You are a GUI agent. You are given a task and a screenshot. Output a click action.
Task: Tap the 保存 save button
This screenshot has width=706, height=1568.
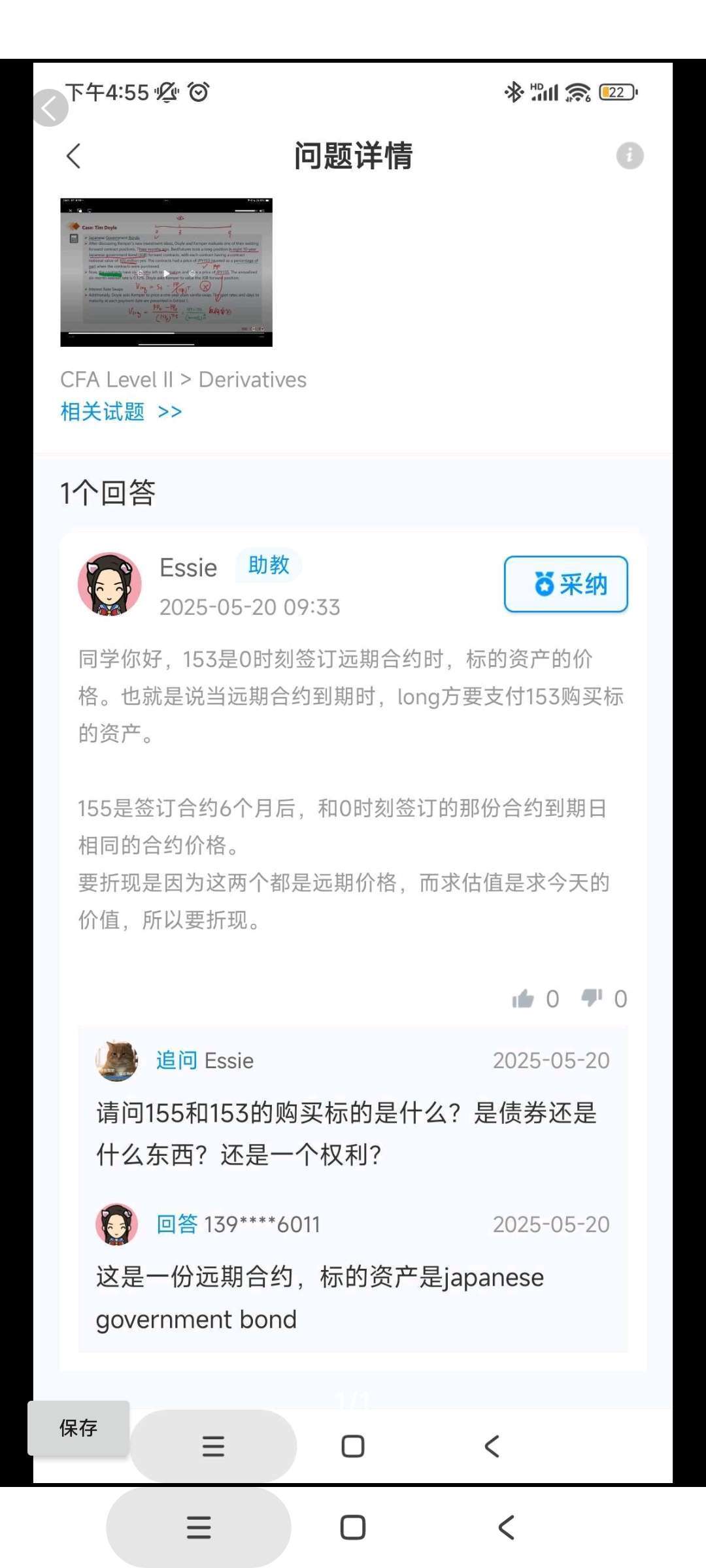(78, 1428)
